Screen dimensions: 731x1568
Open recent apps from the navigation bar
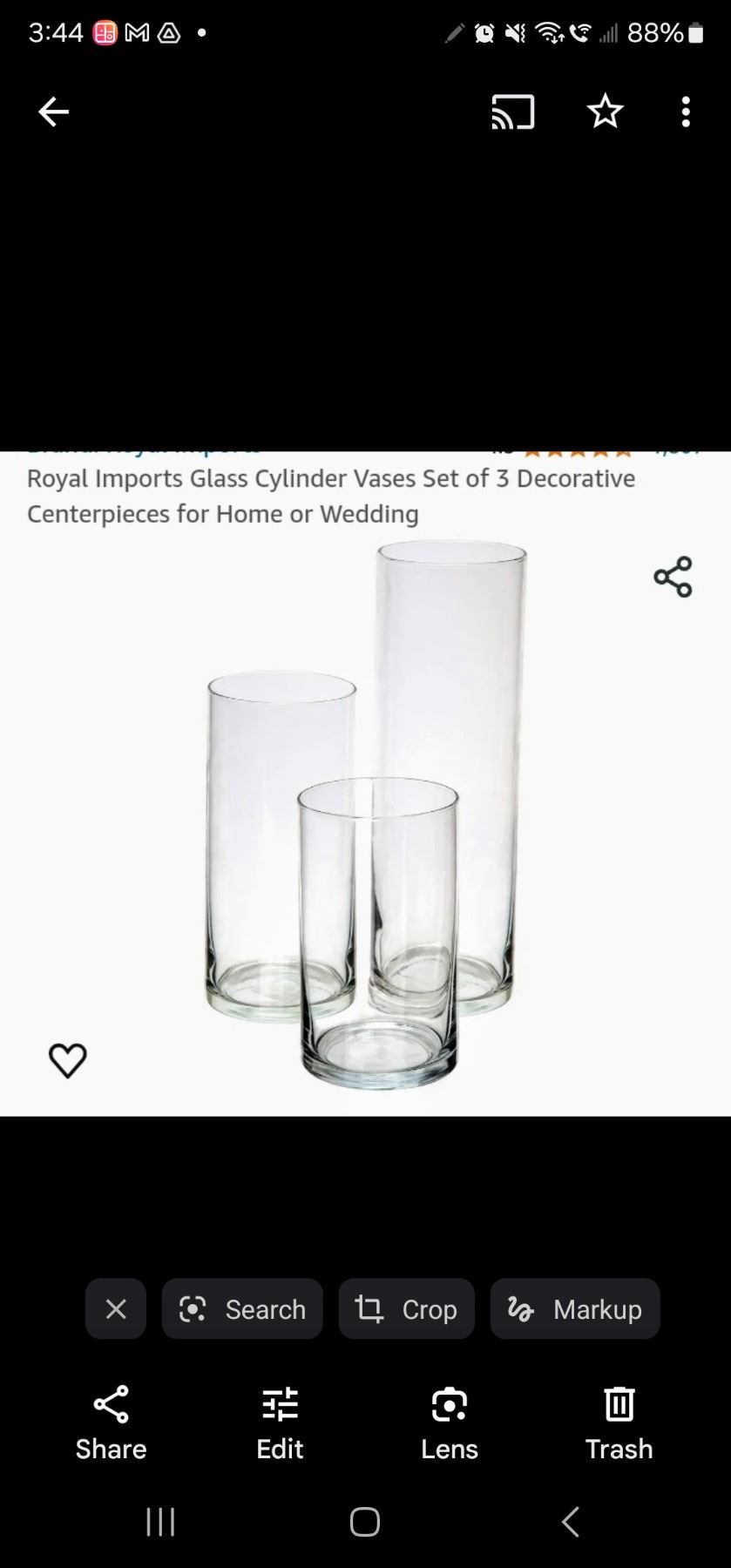click(x=160, y=1522)
